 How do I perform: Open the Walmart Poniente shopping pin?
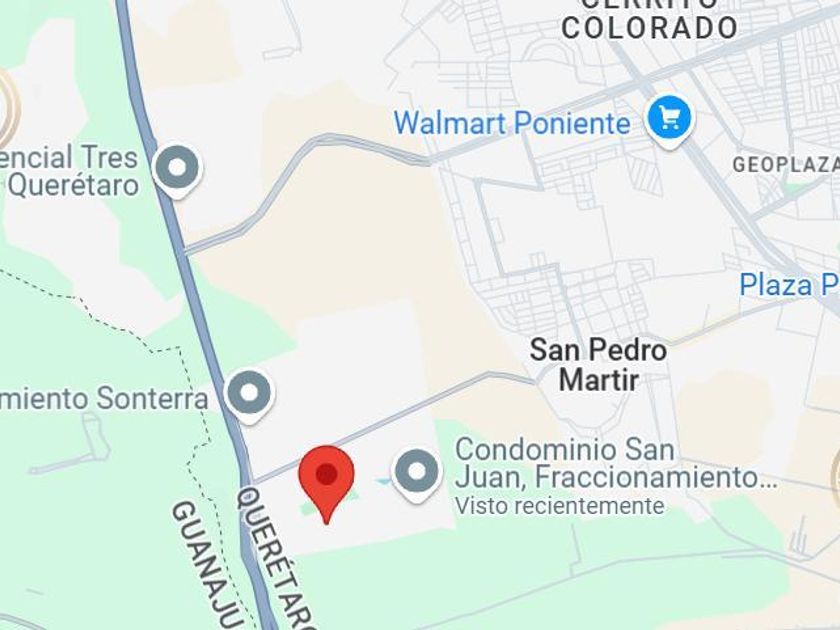(669, 119)
